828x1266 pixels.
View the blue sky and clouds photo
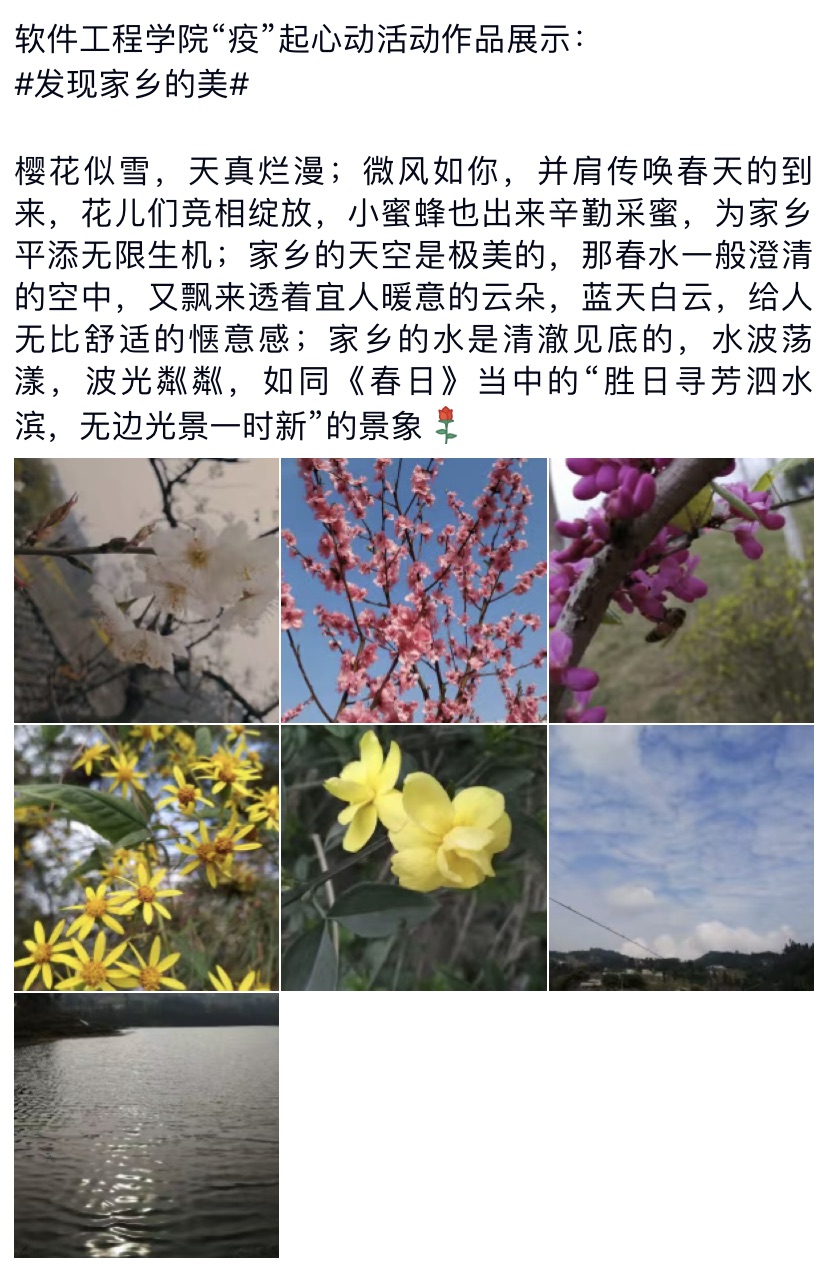coord(681,857)
